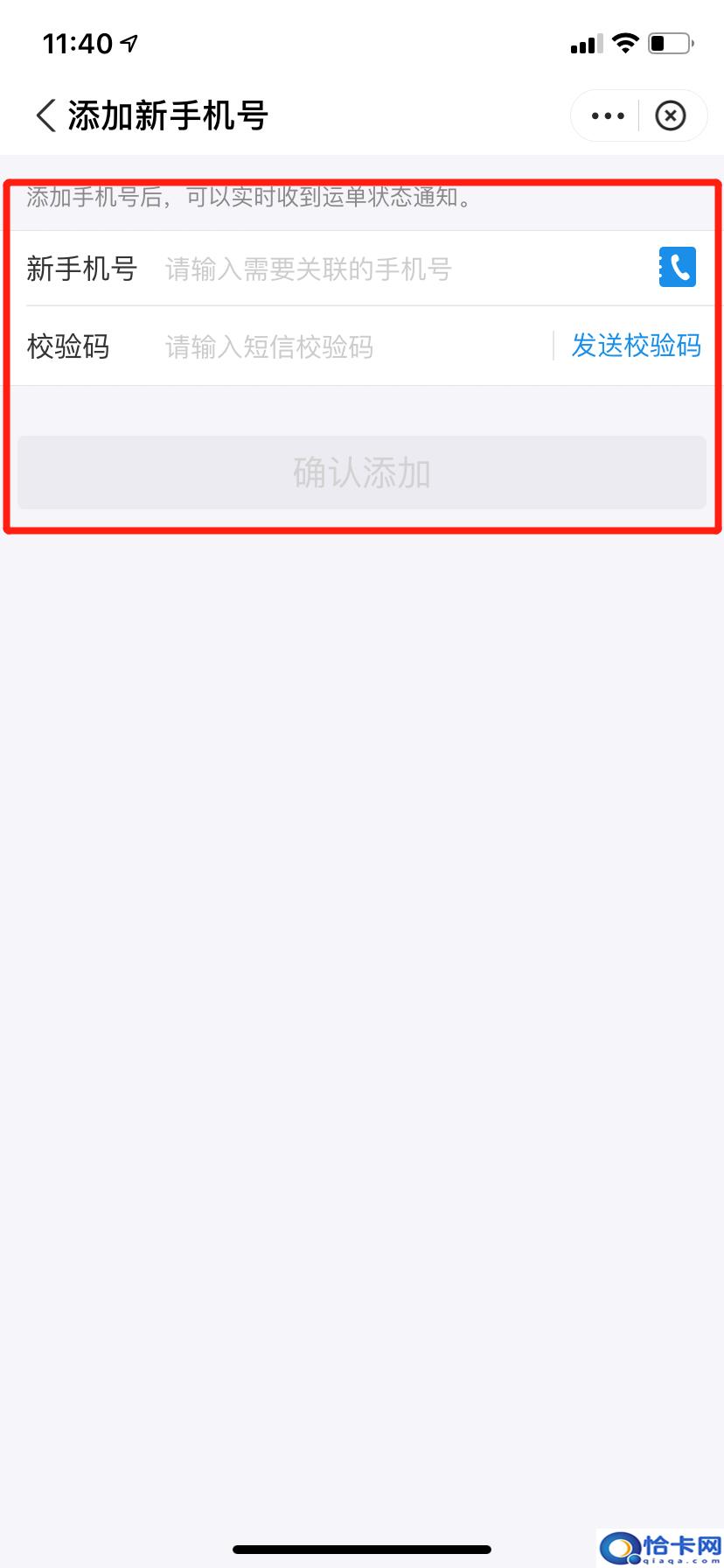Tap 发送校验码 to send code
The height and width of the screenshot is (1568, 724).
pos(636,346)
